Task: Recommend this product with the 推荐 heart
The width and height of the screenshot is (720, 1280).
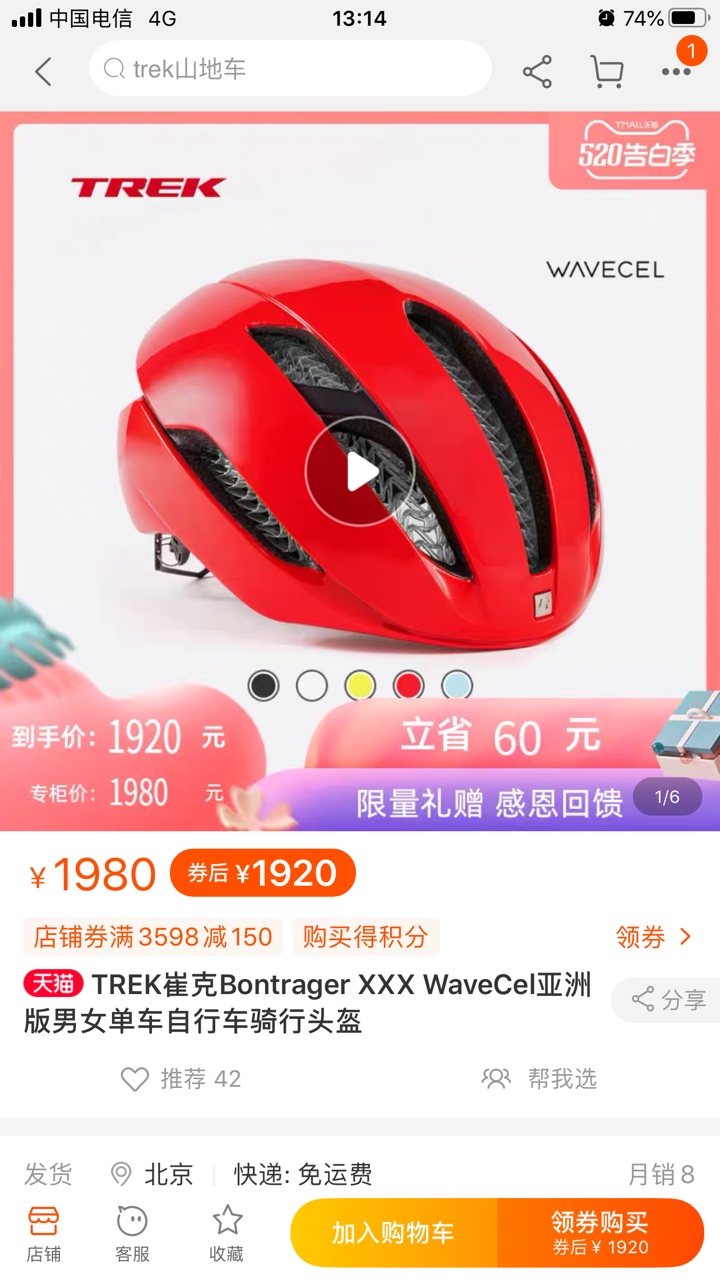Action: [181, 1079]
